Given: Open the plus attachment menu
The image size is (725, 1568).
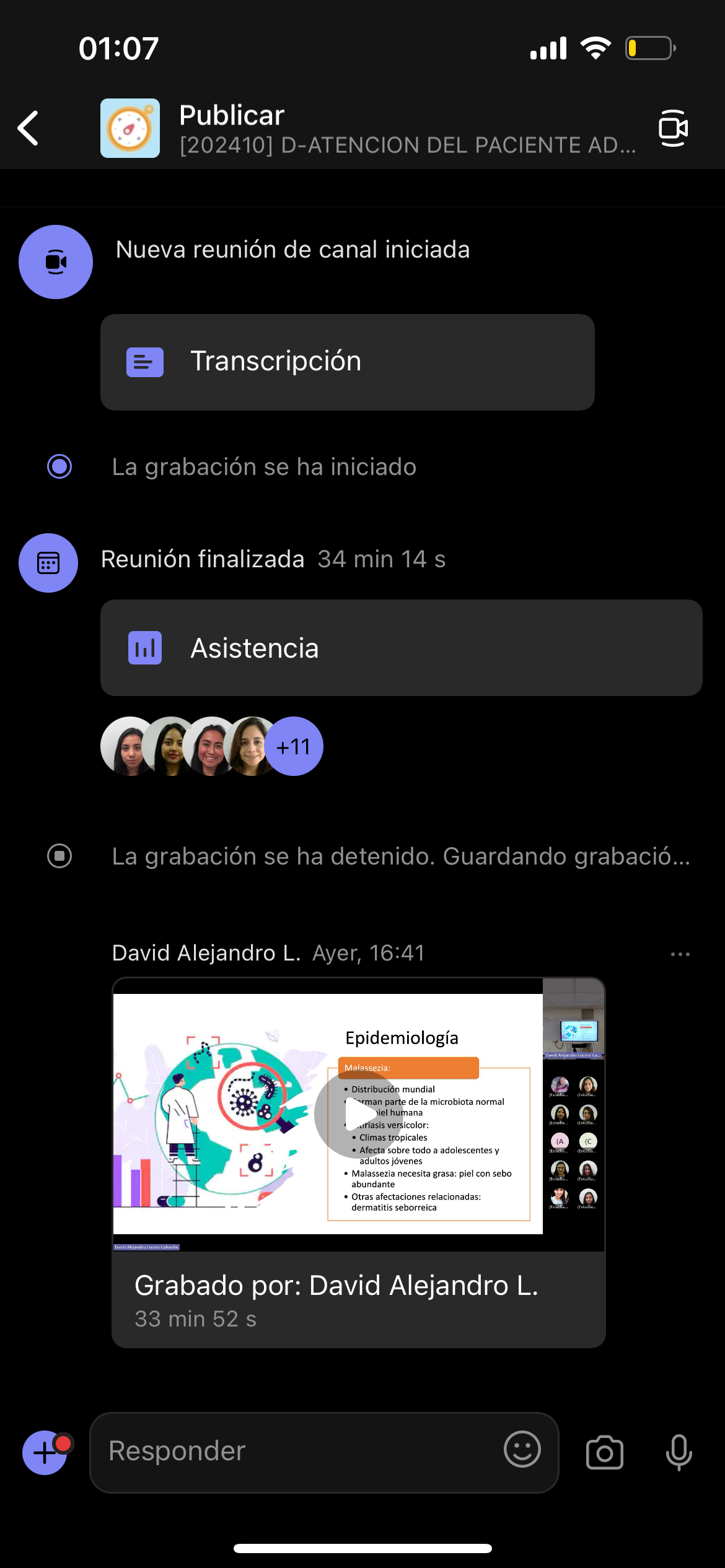Looking at the screenshot, I should click(45, 1452).
